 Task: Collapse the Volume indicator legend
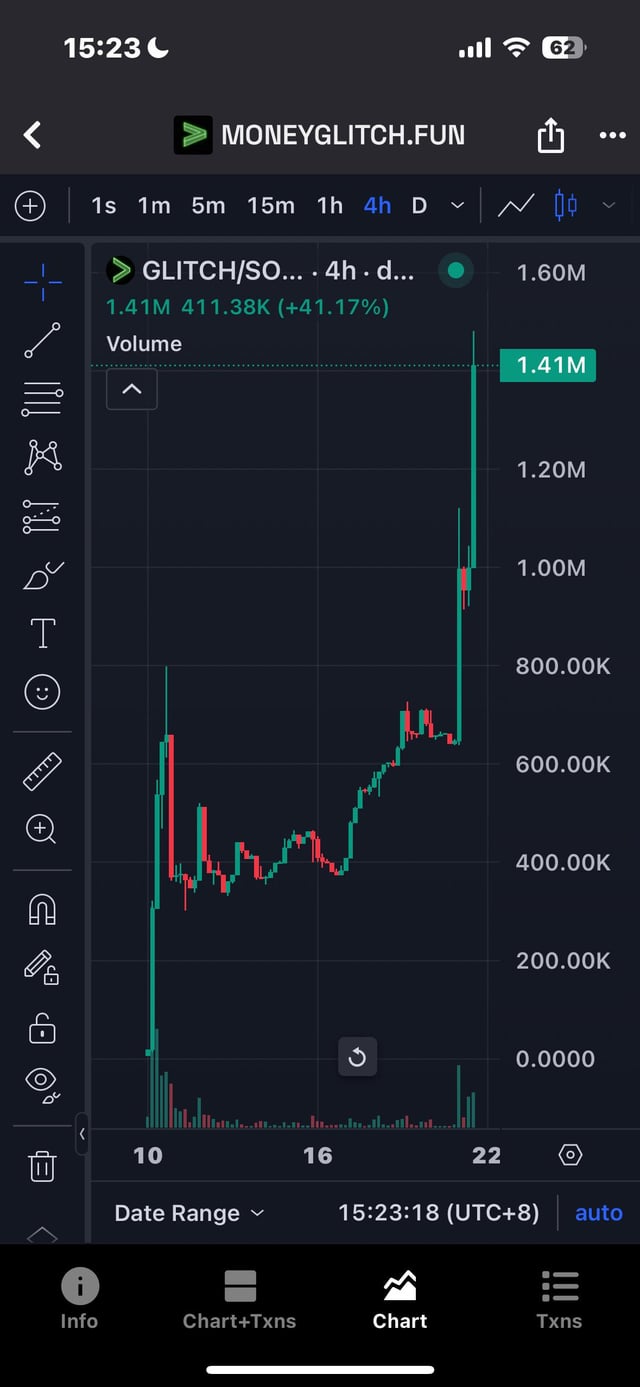pos(132,389)
